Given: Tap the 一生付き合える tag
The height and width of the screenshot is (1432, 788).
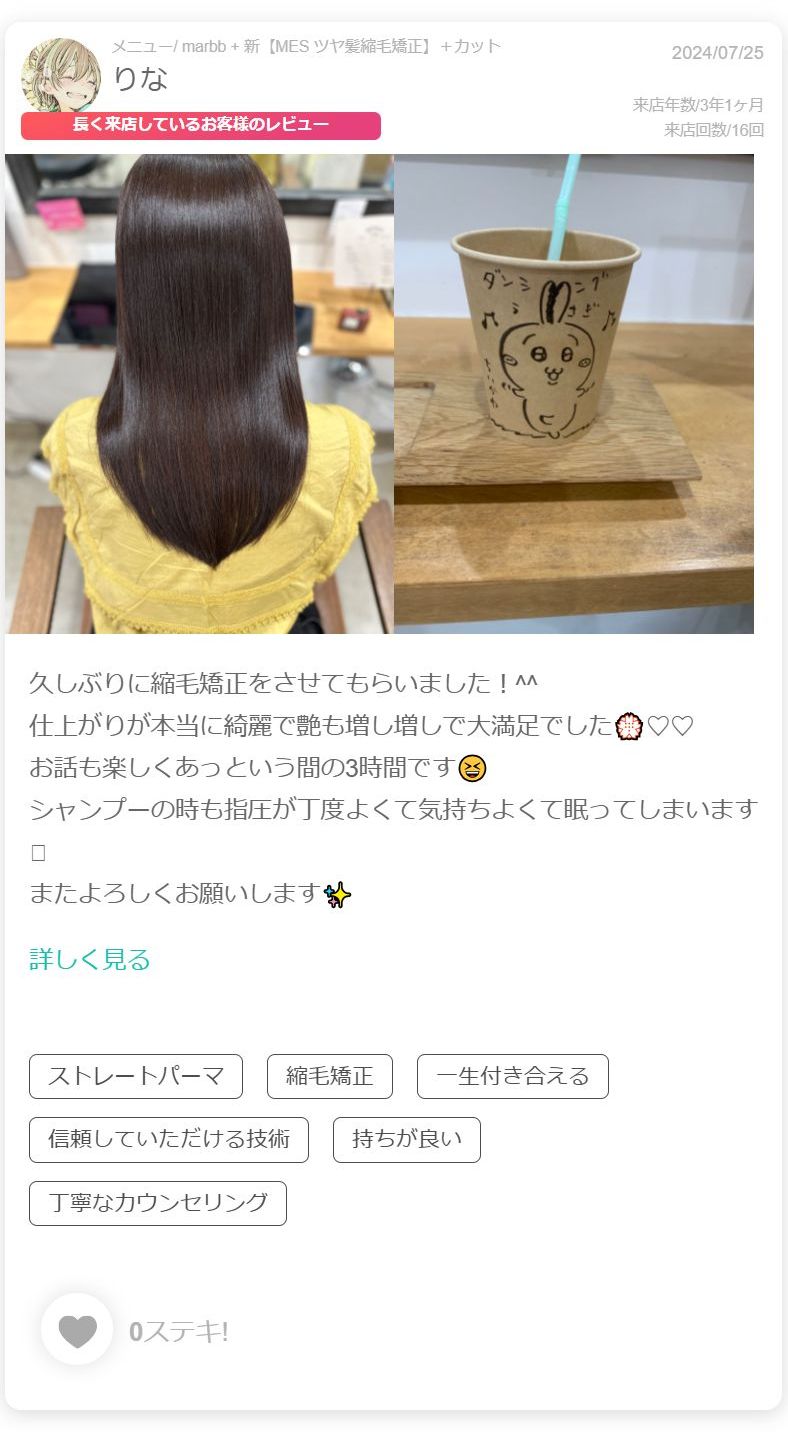Looking at the screenshot, I should [x=513, y=1076].
